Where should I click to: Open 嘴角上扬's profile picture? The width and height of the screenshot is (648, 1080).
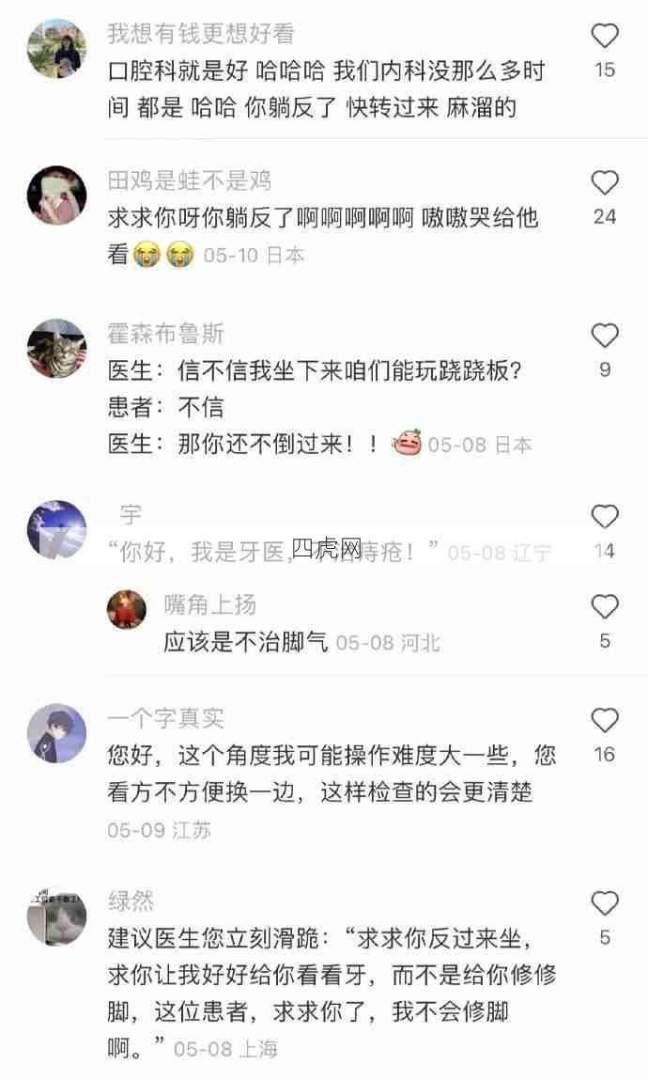pos(127,610)
